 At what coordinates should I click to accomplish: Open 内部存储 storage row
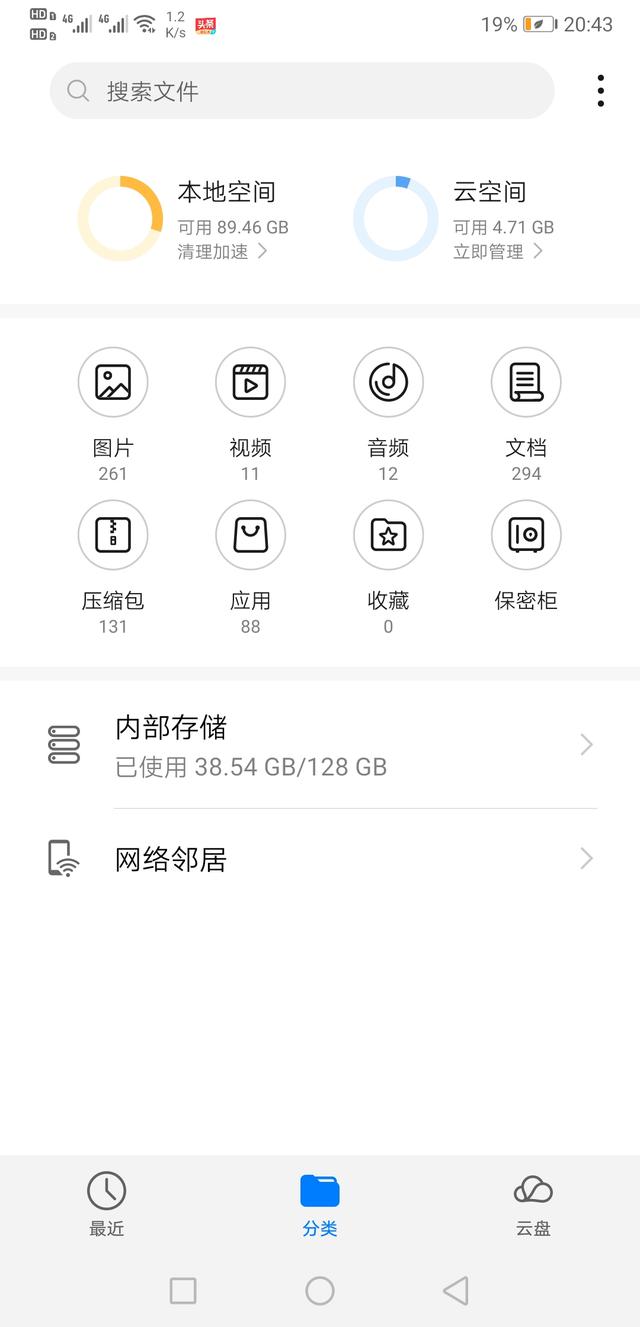click(320, 745)
